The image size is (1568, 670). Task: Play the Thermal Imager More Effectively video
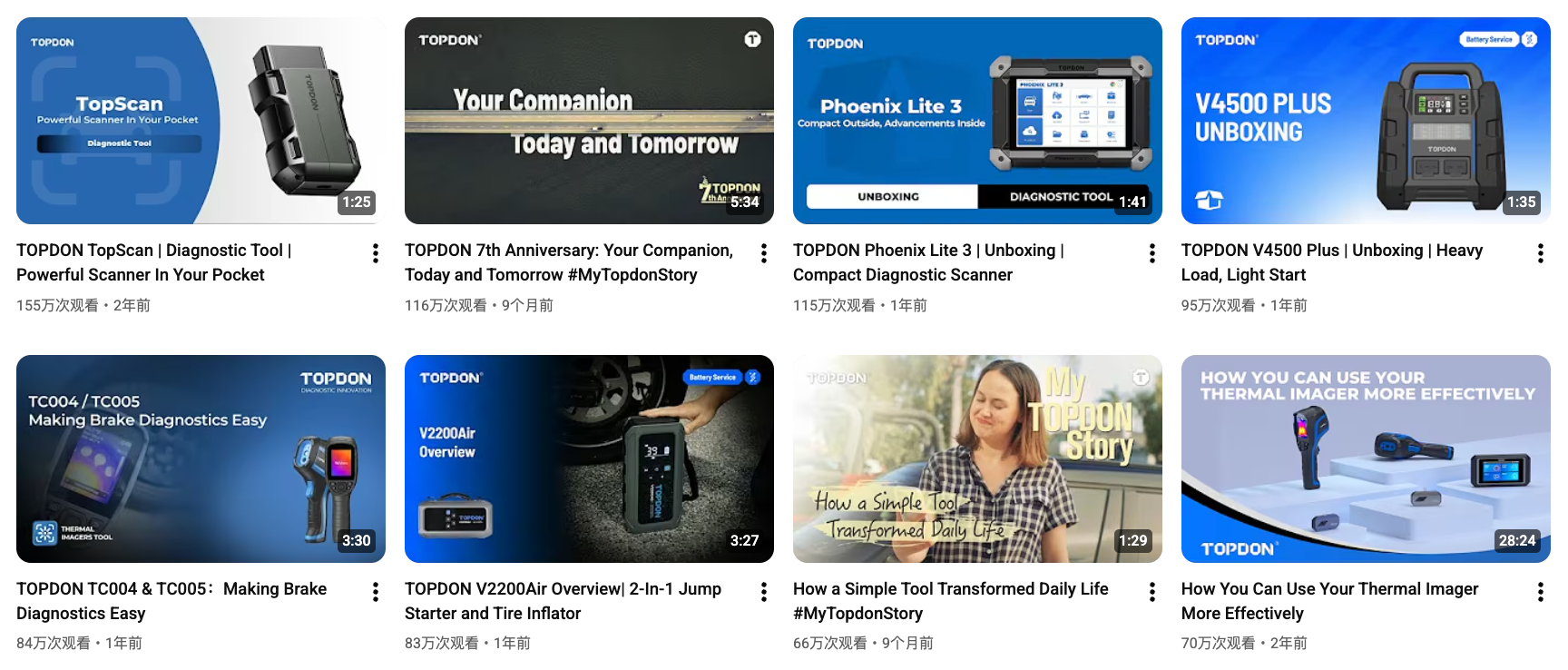coord(1366,458)
